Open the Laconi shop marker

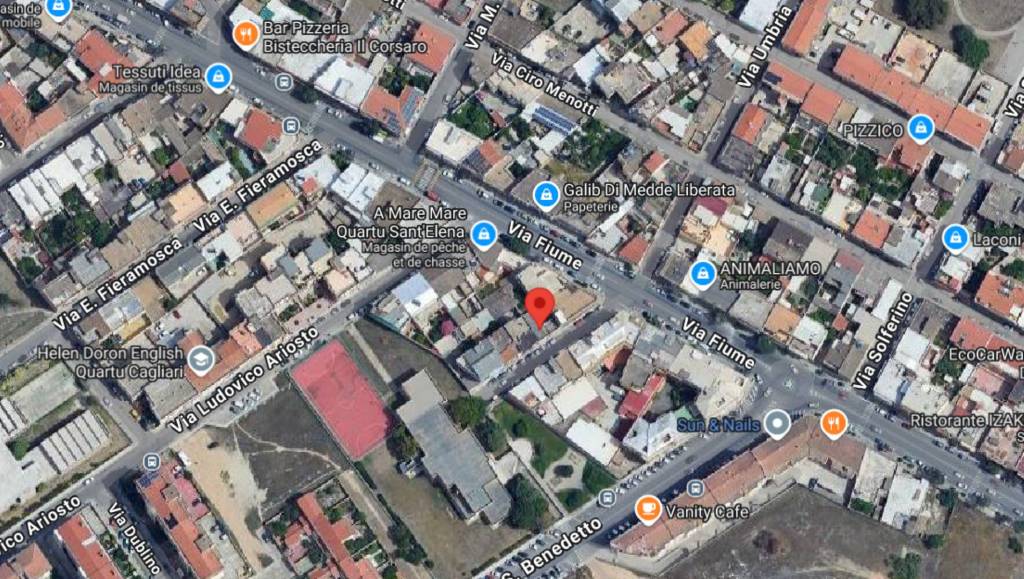[956, 239]
